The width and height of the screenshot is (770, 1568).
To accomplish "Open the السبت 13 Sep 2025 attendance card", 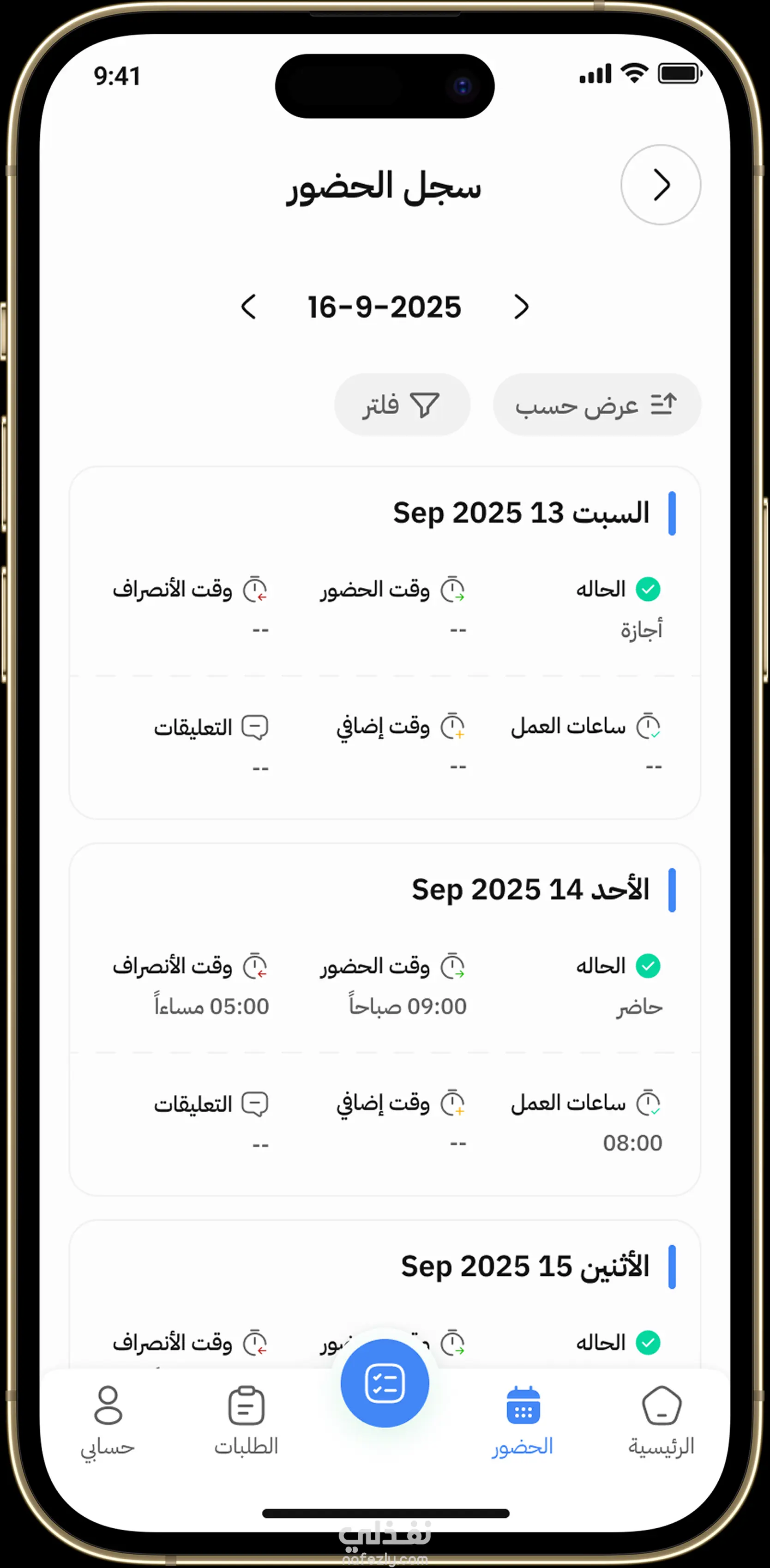I will (385, 642).
